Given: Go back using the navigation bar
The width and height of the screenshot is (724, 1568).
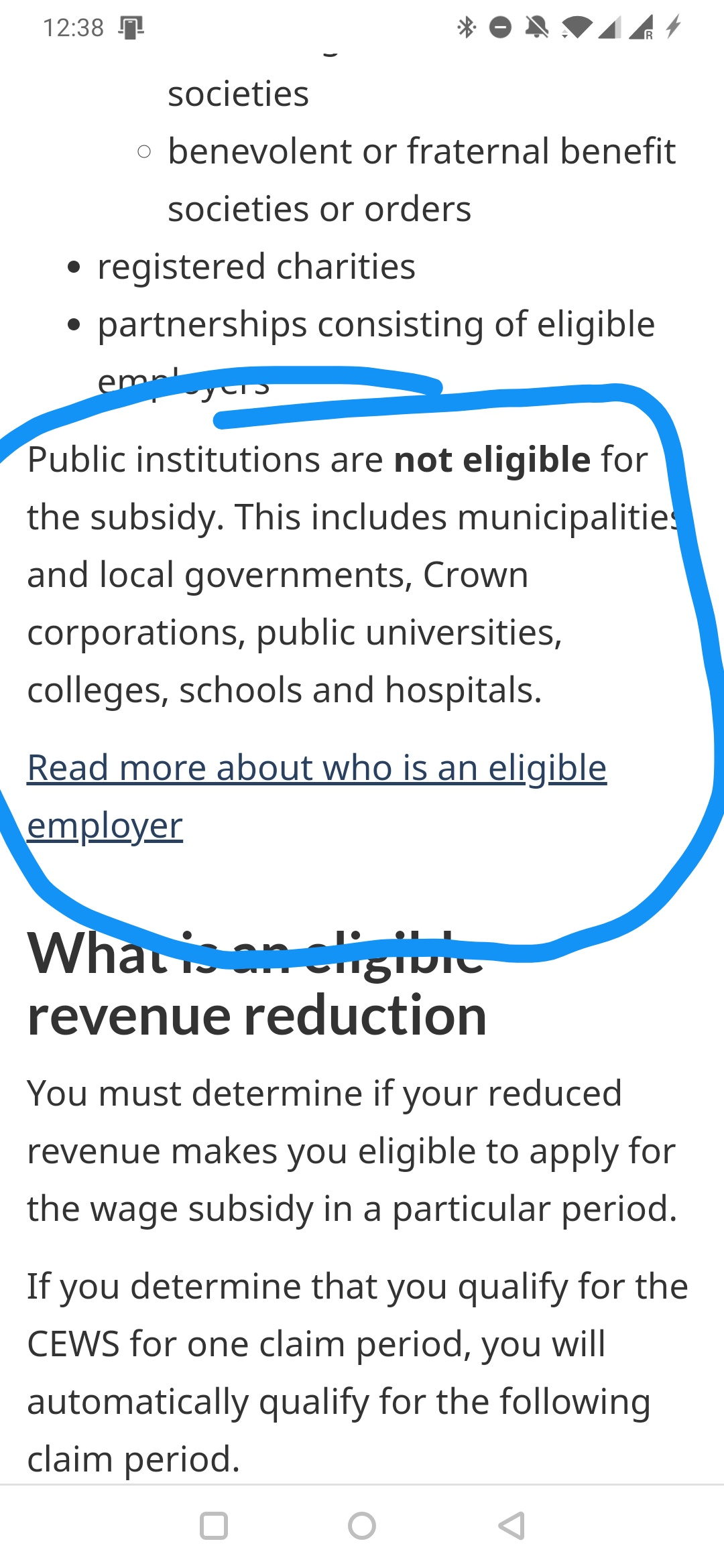Looking at the screenshot, I should 511,1526.
